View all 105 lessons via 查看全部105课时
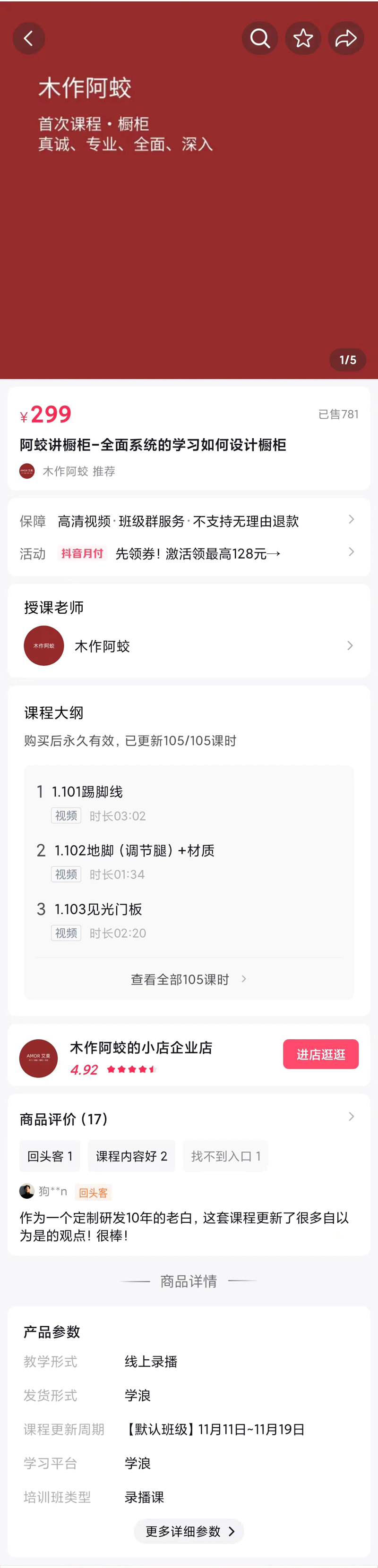Image resolution: width=378 pixels, height=1568 pixels. [x=189, y=979]
